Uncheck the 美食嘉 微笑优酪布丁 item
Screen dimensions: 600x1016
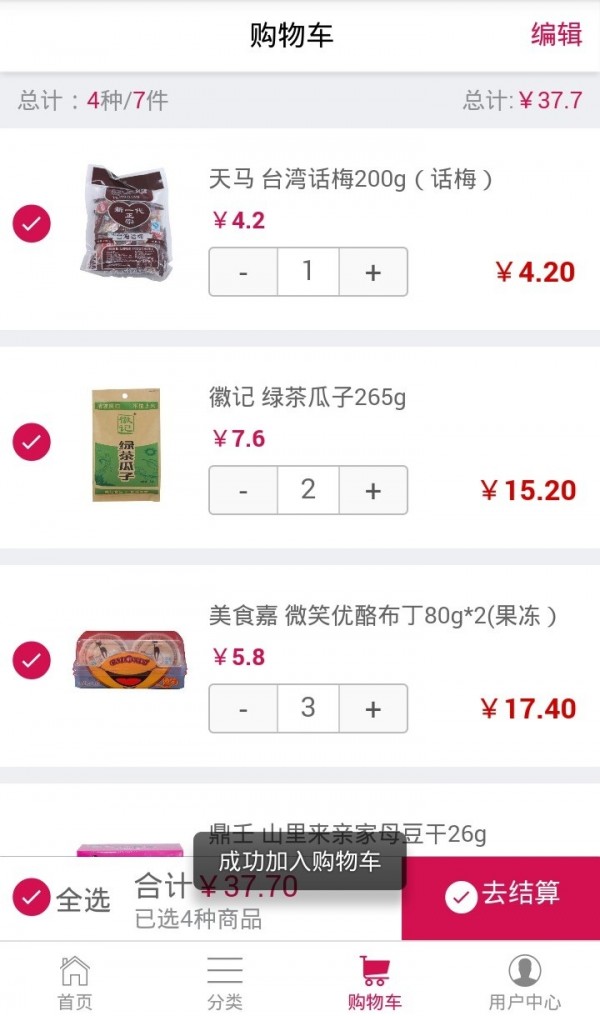click(x=32, y=660)
